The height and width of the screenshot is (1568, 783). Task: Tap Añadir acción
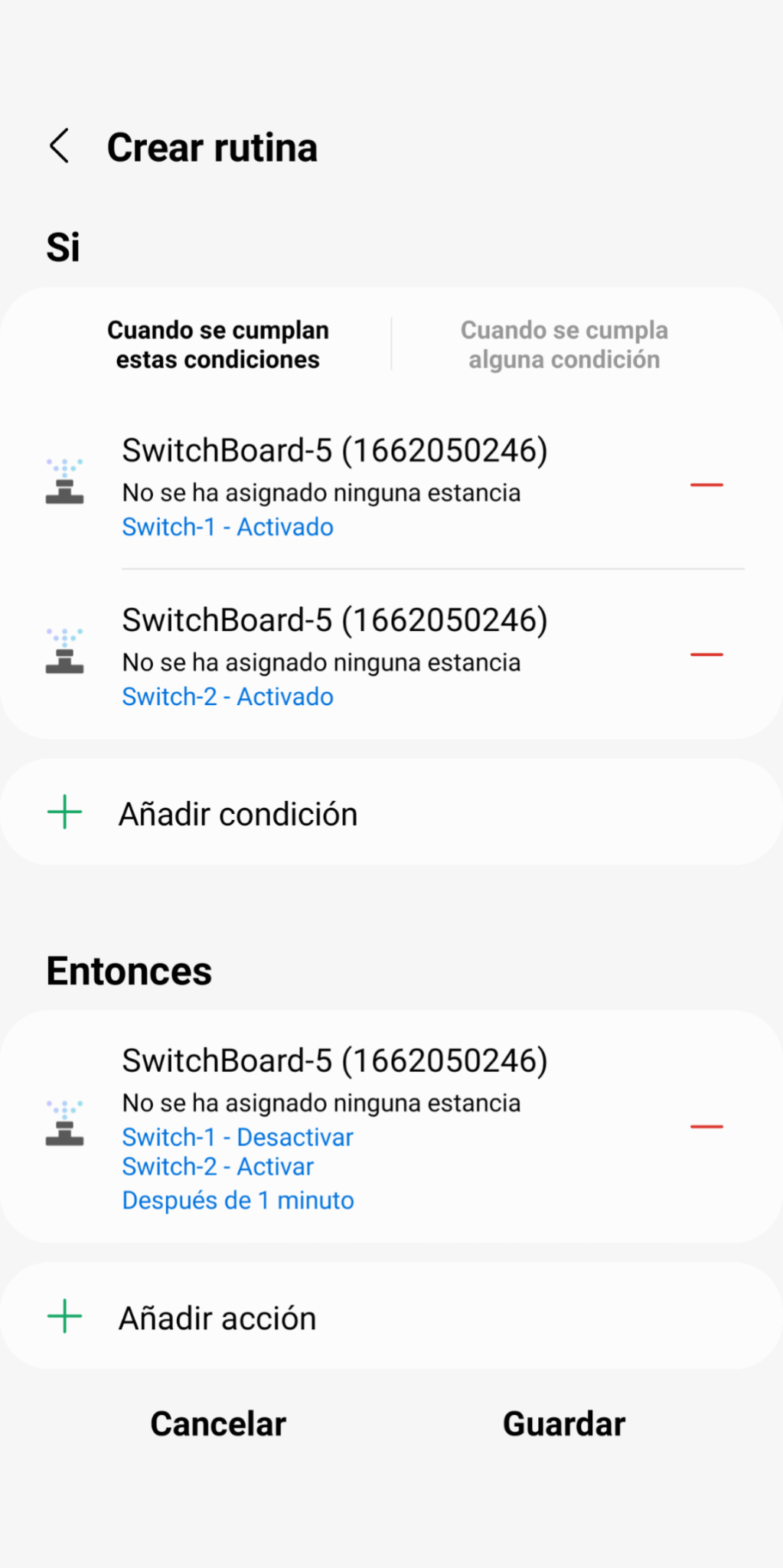tap(217, 1318)
